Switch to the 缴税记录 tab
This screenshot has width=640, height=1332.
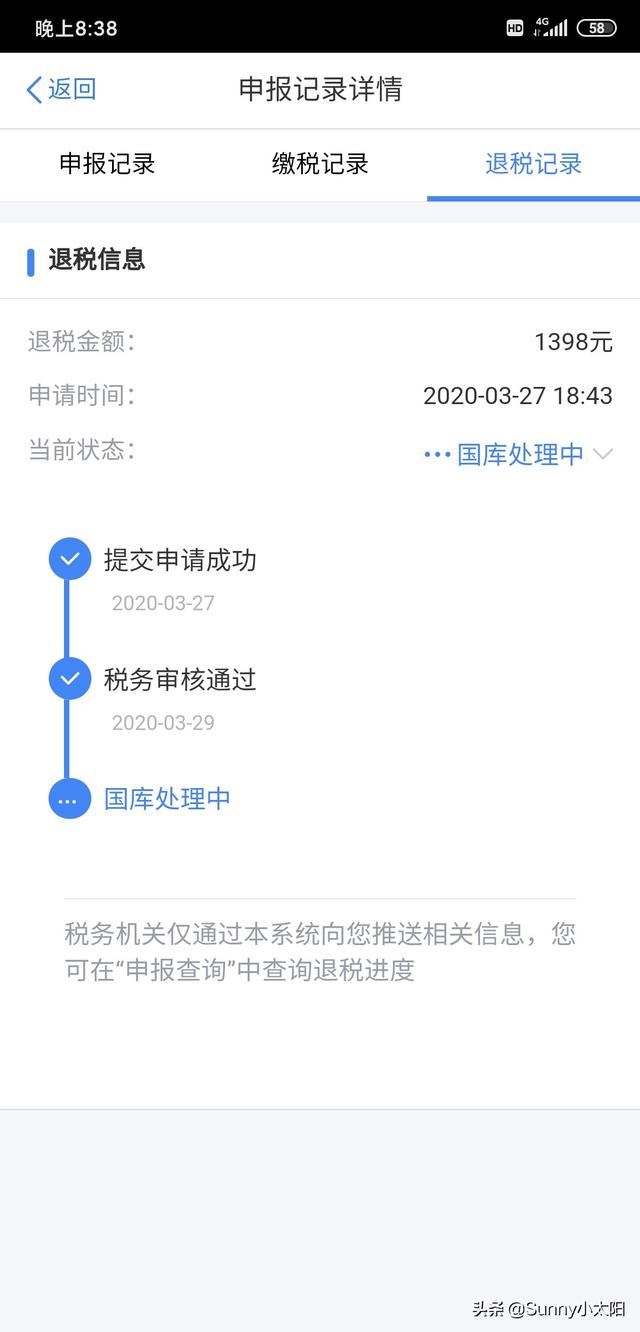[x=320, y=164]
